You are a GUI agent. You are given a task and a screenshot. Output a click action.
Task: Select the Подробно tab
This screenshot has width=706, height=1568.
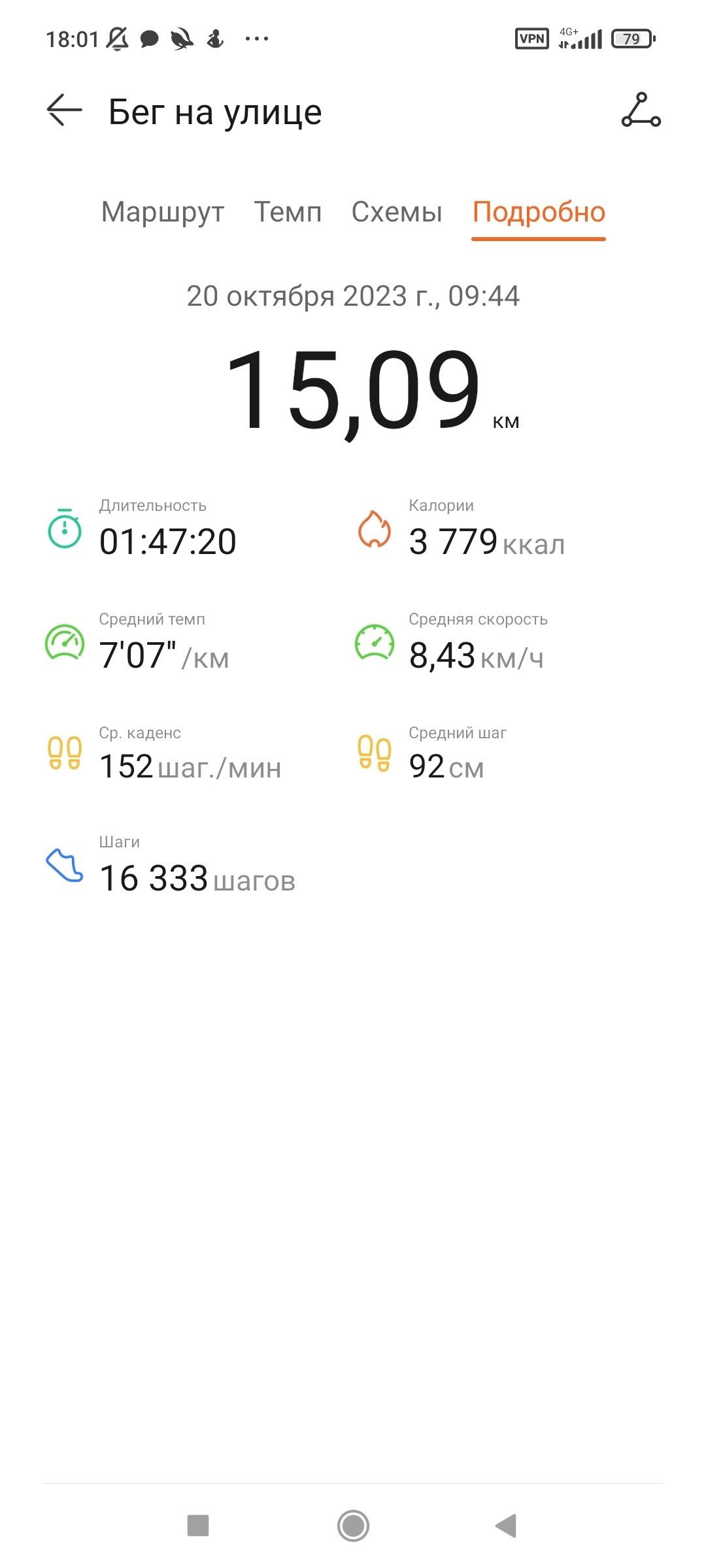539,212
